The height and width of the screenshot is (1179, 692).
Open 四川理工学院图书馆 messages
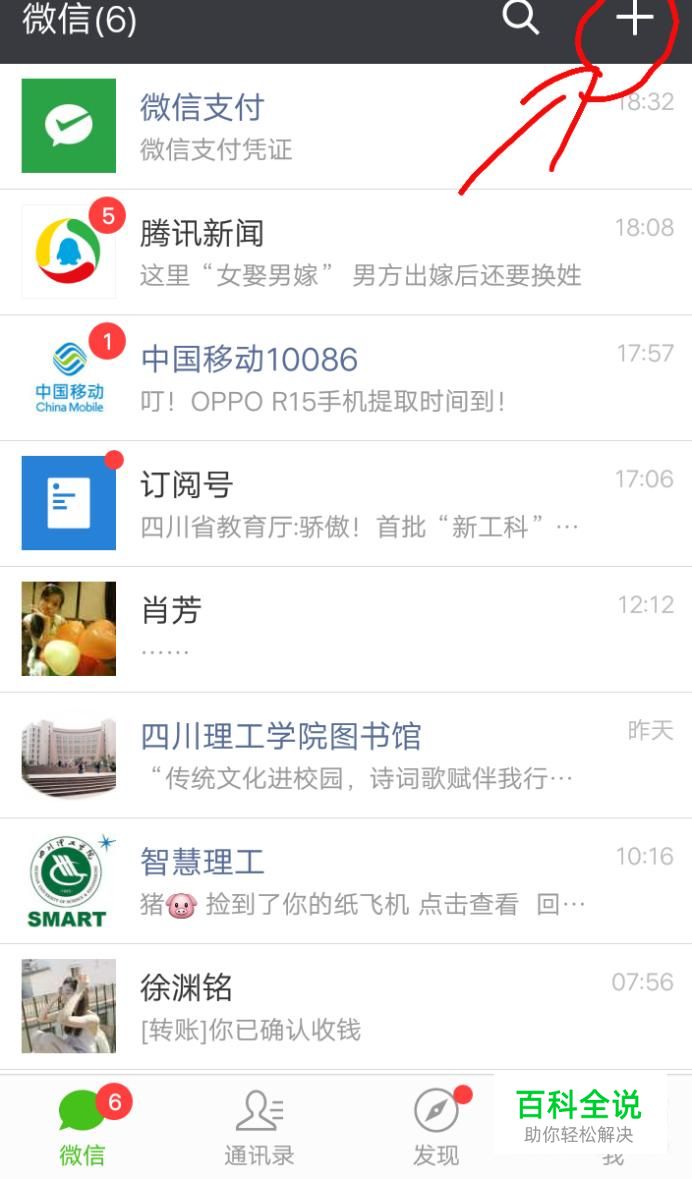346,755
